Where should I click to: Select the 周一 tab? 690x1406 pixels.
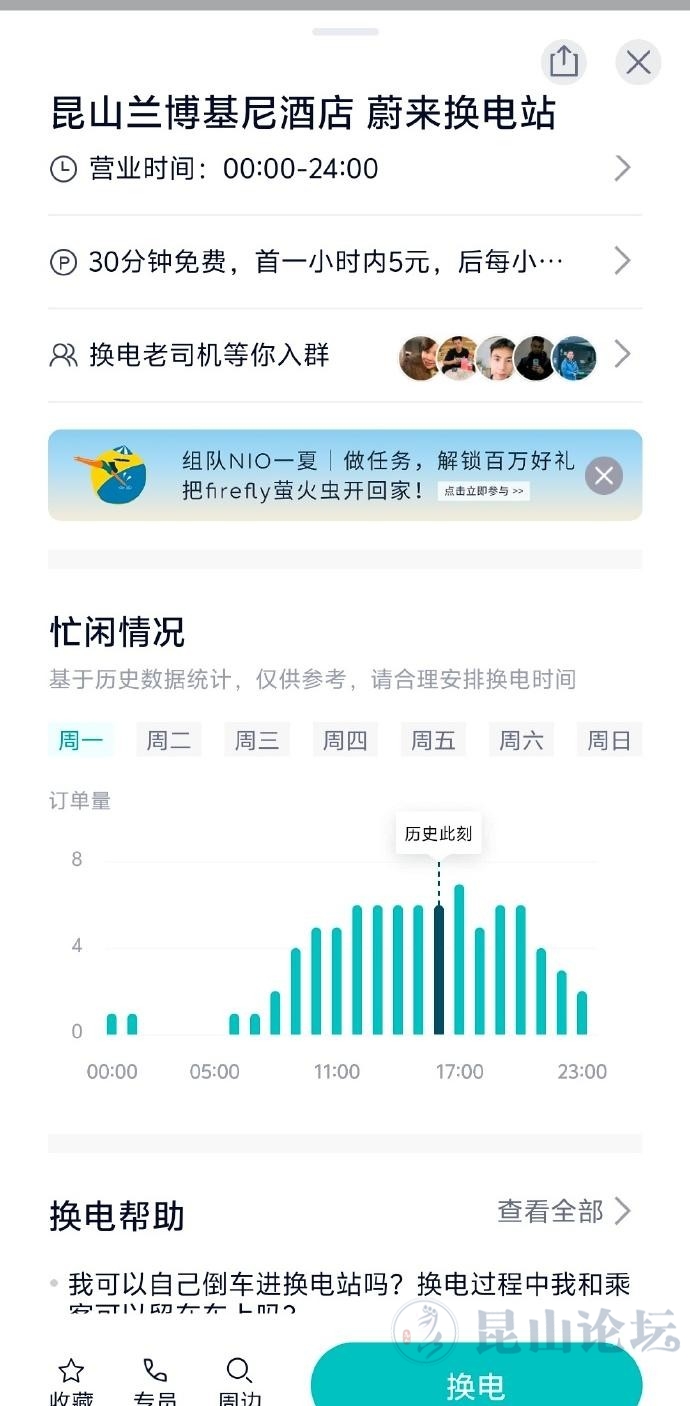coord(81,740)
